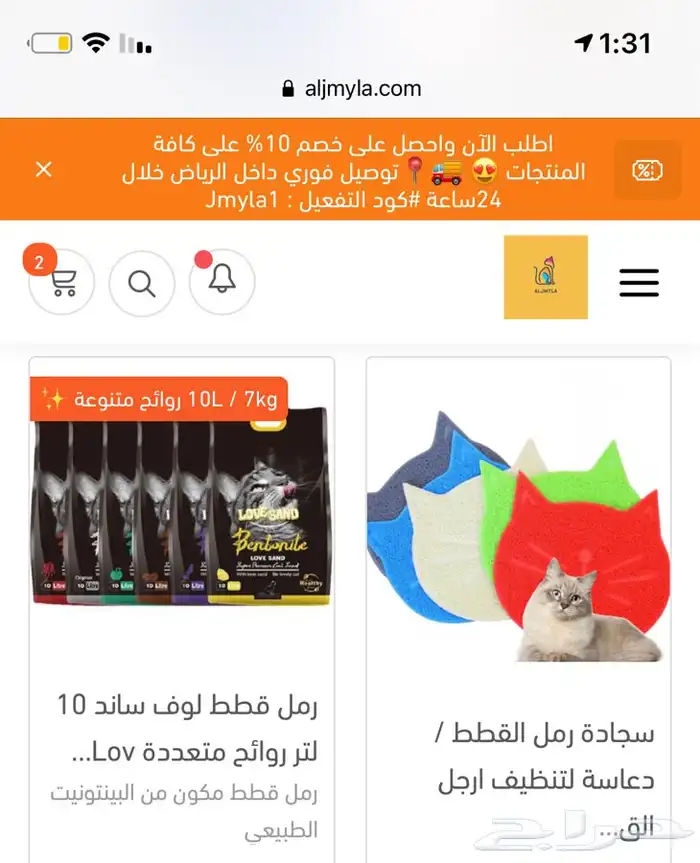
Task: Open the shopping cart
Action: (x=62, y=283)
